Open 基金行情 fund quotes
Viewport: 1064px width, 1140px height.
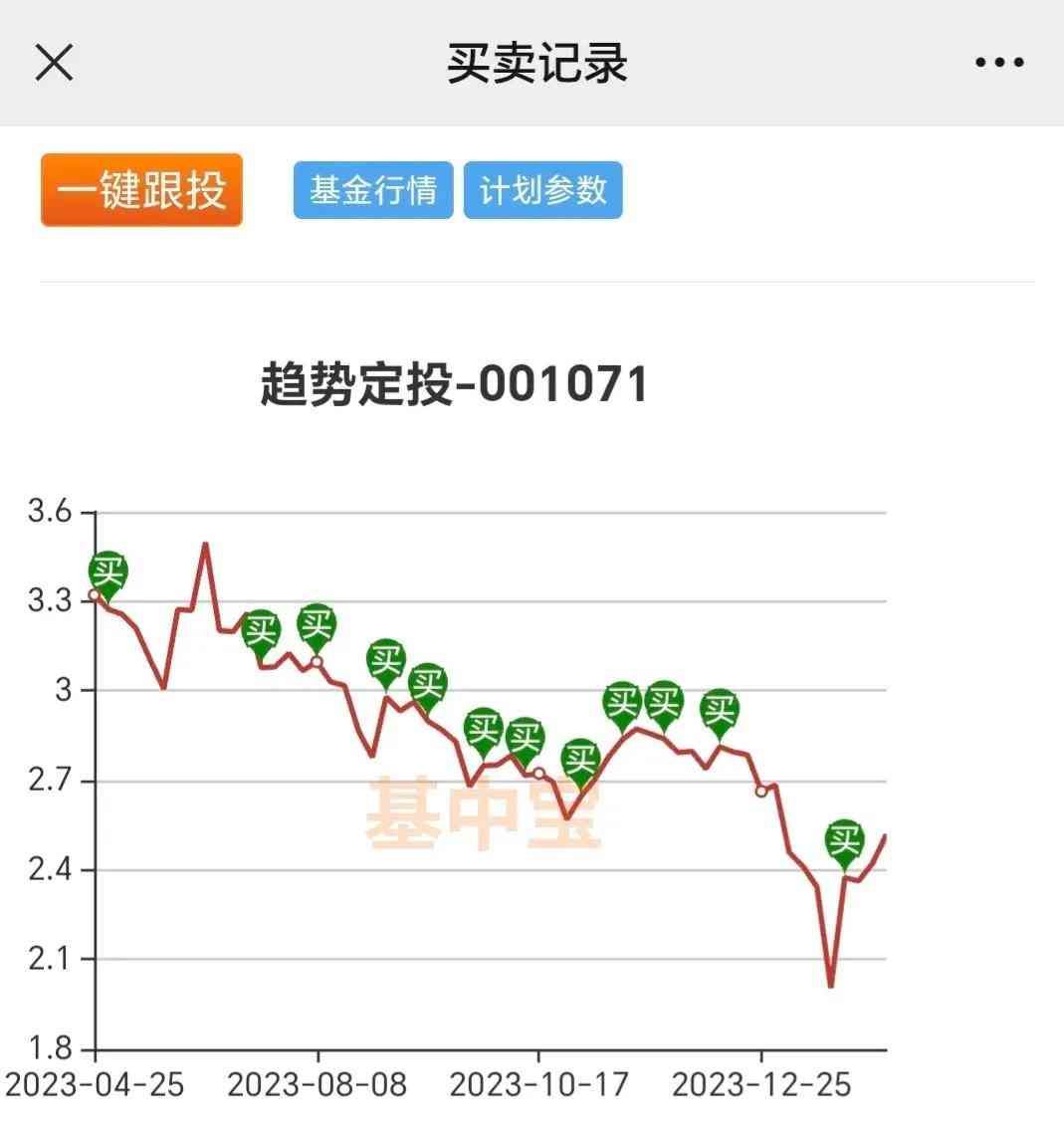pos(373,190)
